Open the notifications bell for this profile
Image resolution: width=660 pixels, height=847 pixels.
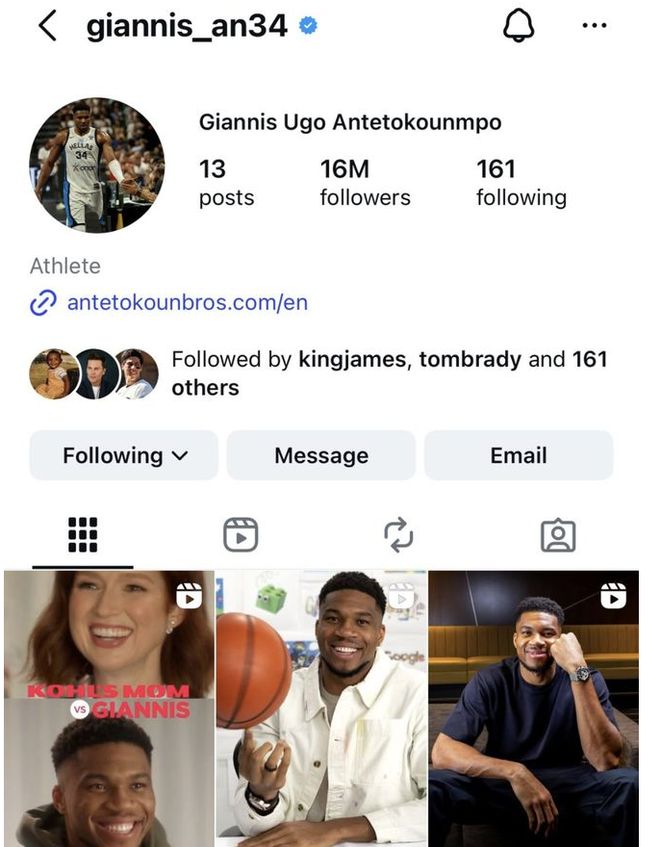[x=518, y=27]
